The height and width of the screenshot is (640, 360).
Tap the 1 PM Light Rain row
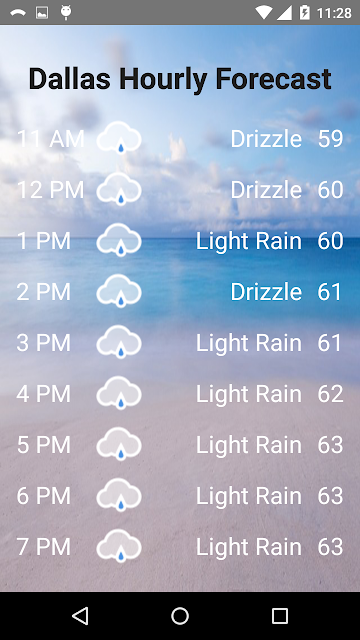180,240
